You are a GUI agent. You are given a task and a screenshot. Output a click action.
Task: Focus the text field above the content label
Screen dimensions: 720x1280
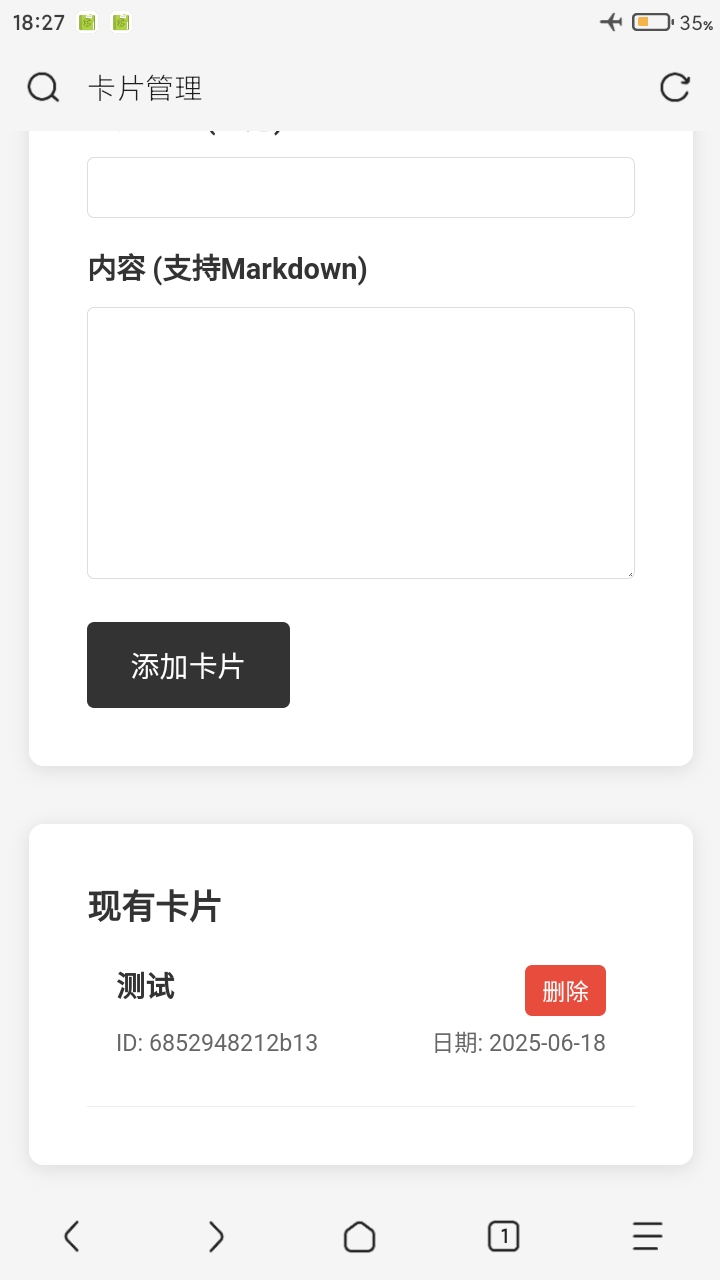[x=361, y=187]
